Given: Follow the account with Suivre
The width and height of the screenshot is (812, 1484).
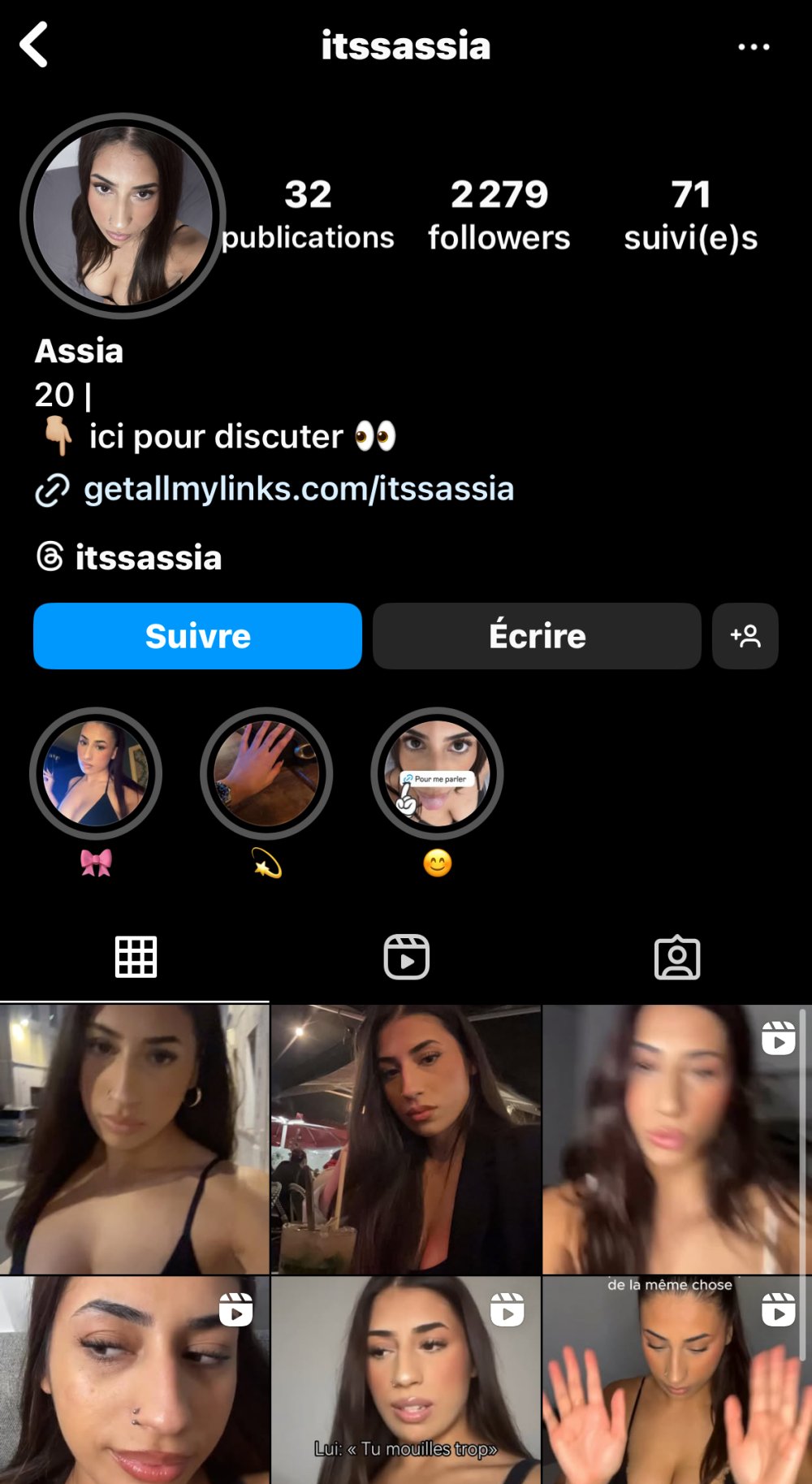Looking at the screenshot, I should 197,636.
